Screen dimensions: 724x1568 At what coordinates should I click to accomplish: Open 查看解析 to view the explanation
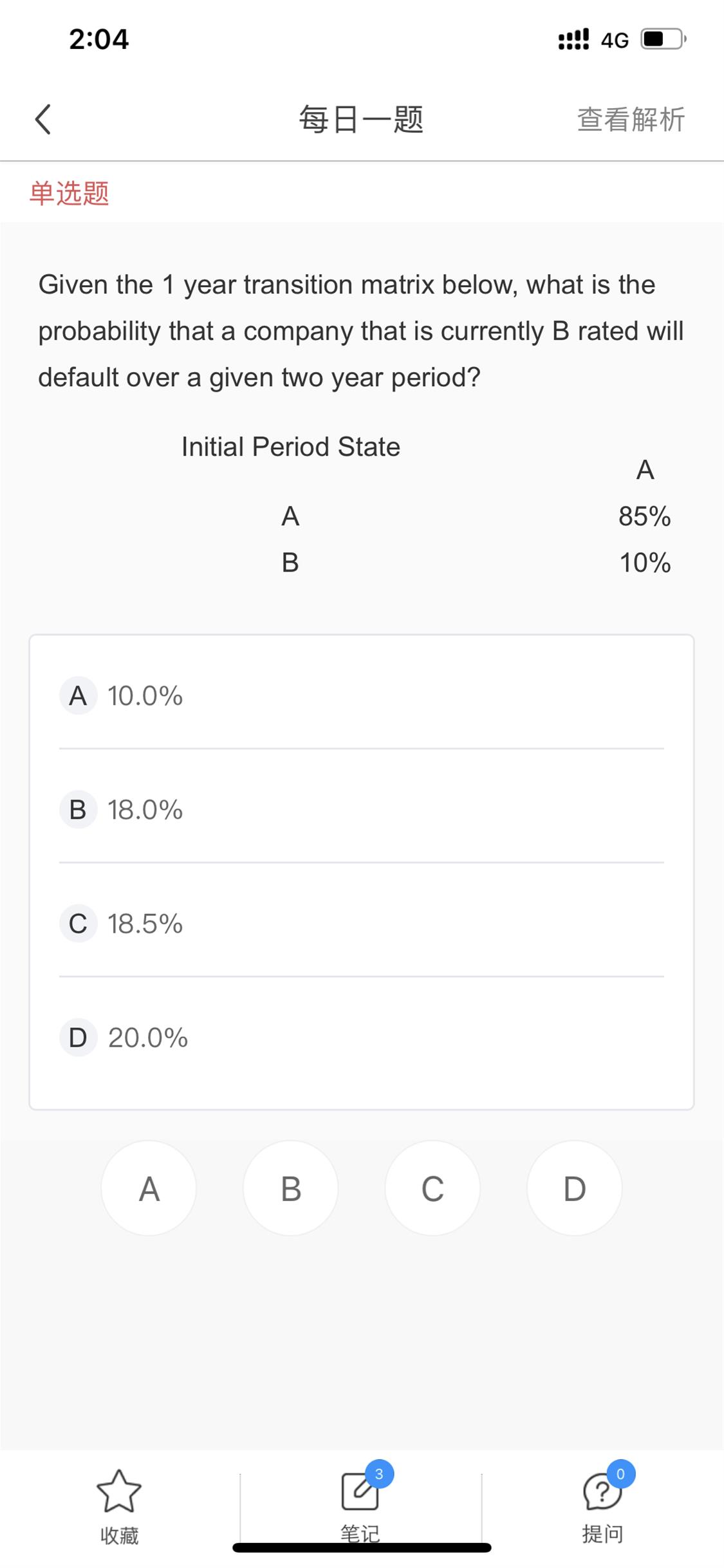pyautogui.click(x=631, y=120)
